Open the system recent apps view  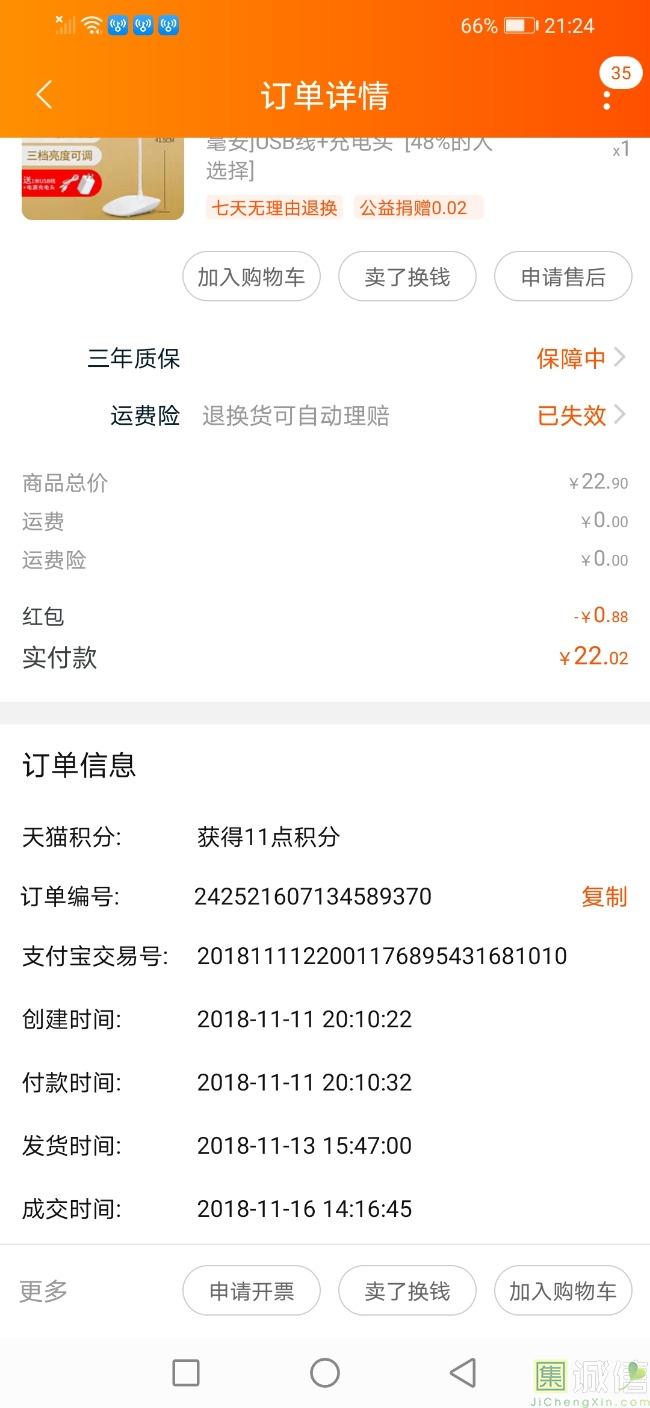click(x=186, y=1373)
